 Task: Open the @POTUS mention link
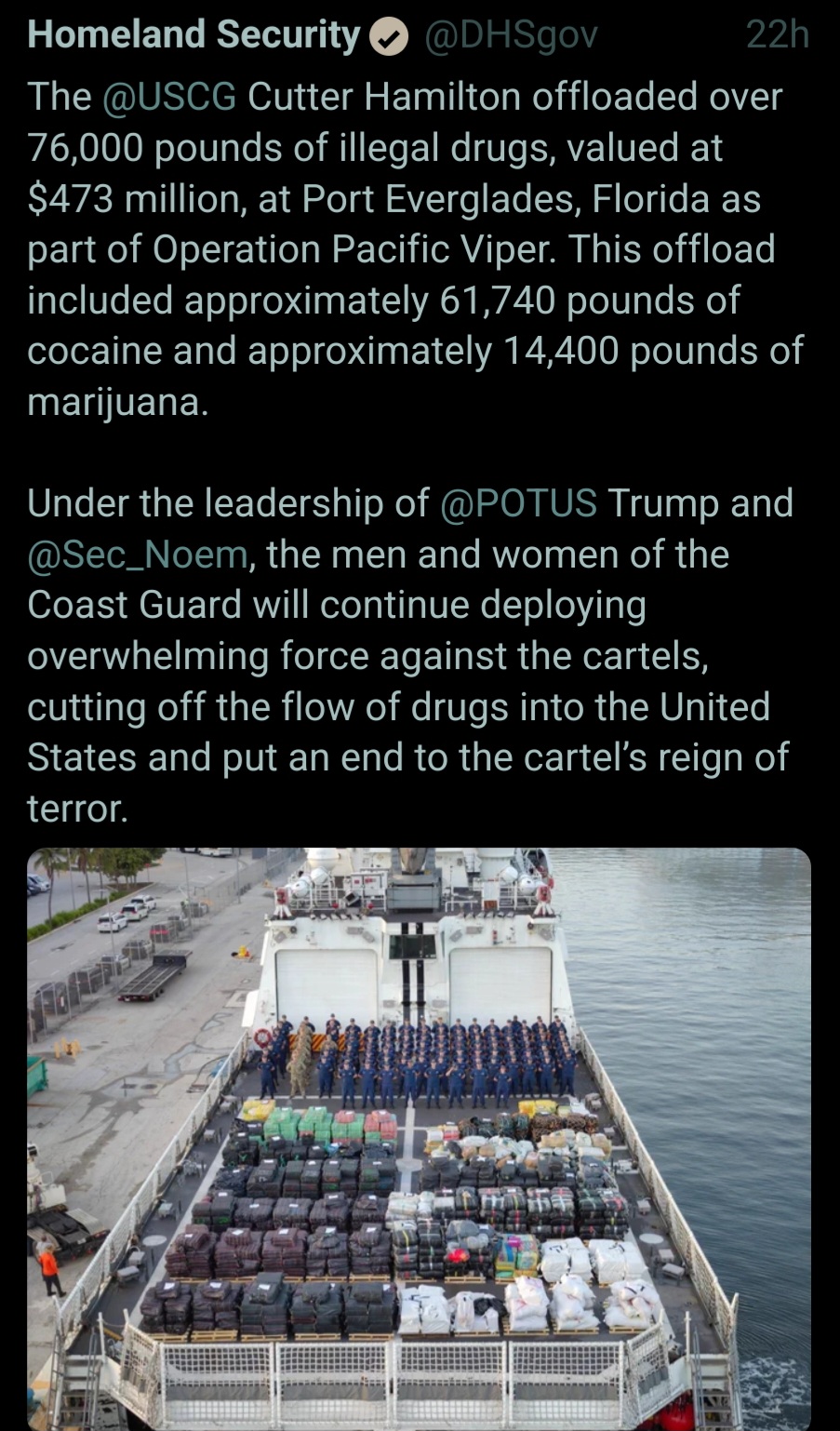(x=517, y=503)
